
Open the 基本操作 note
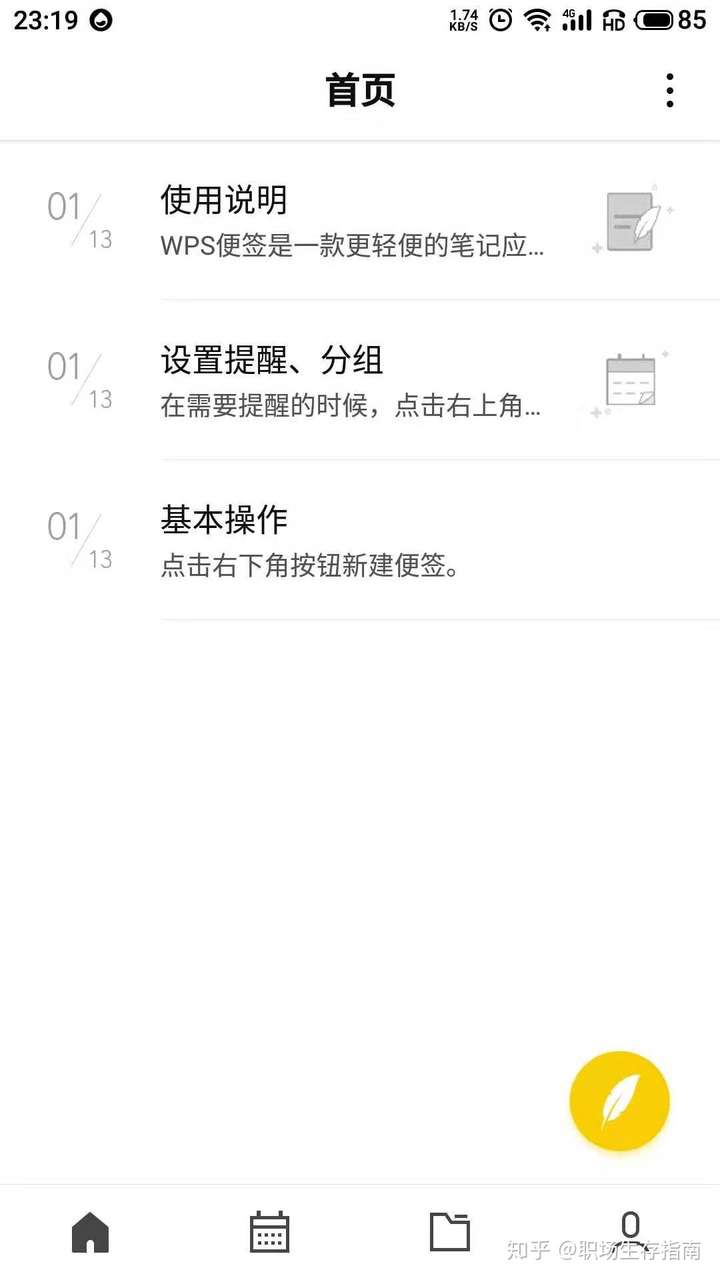coord(360,541)
